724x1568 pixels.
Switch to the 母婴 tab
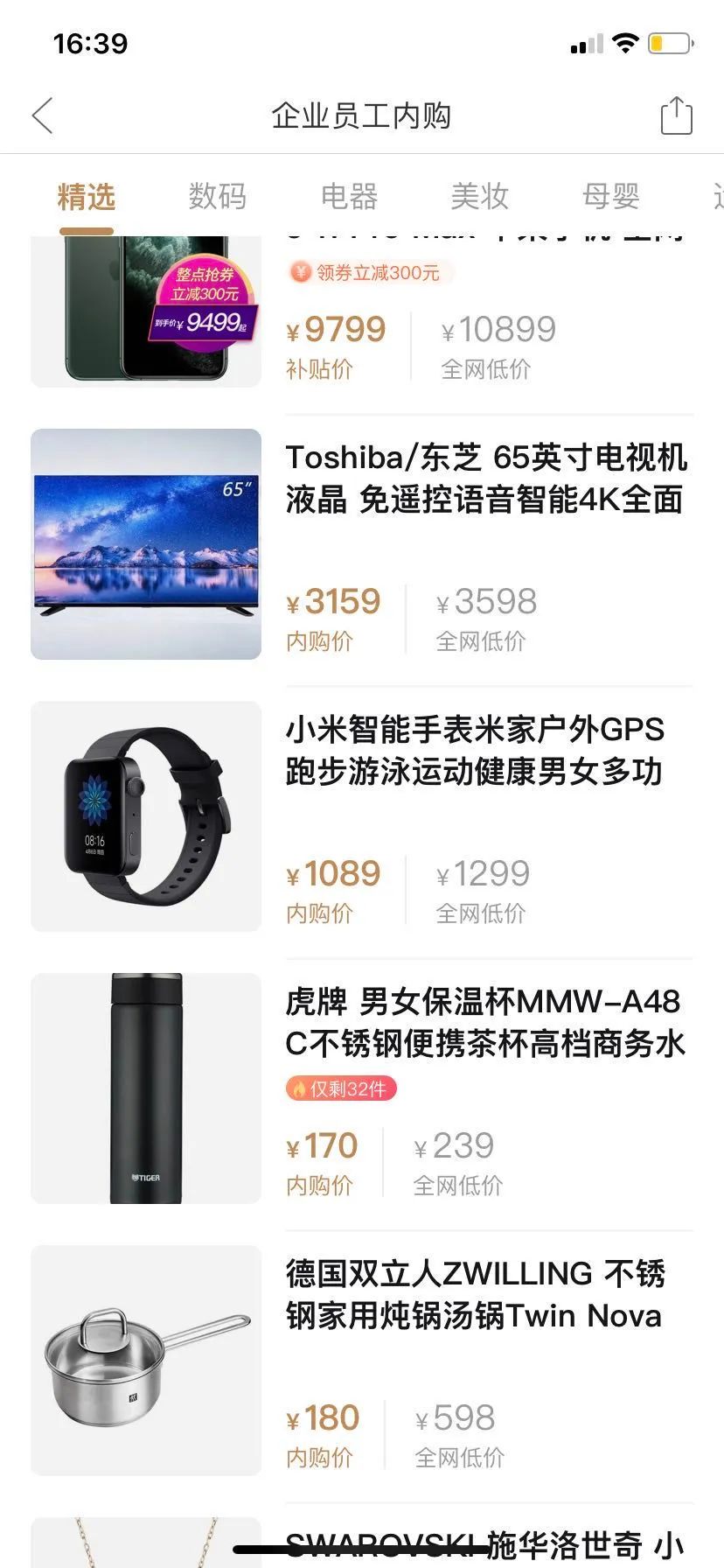[x=610, y=197]
